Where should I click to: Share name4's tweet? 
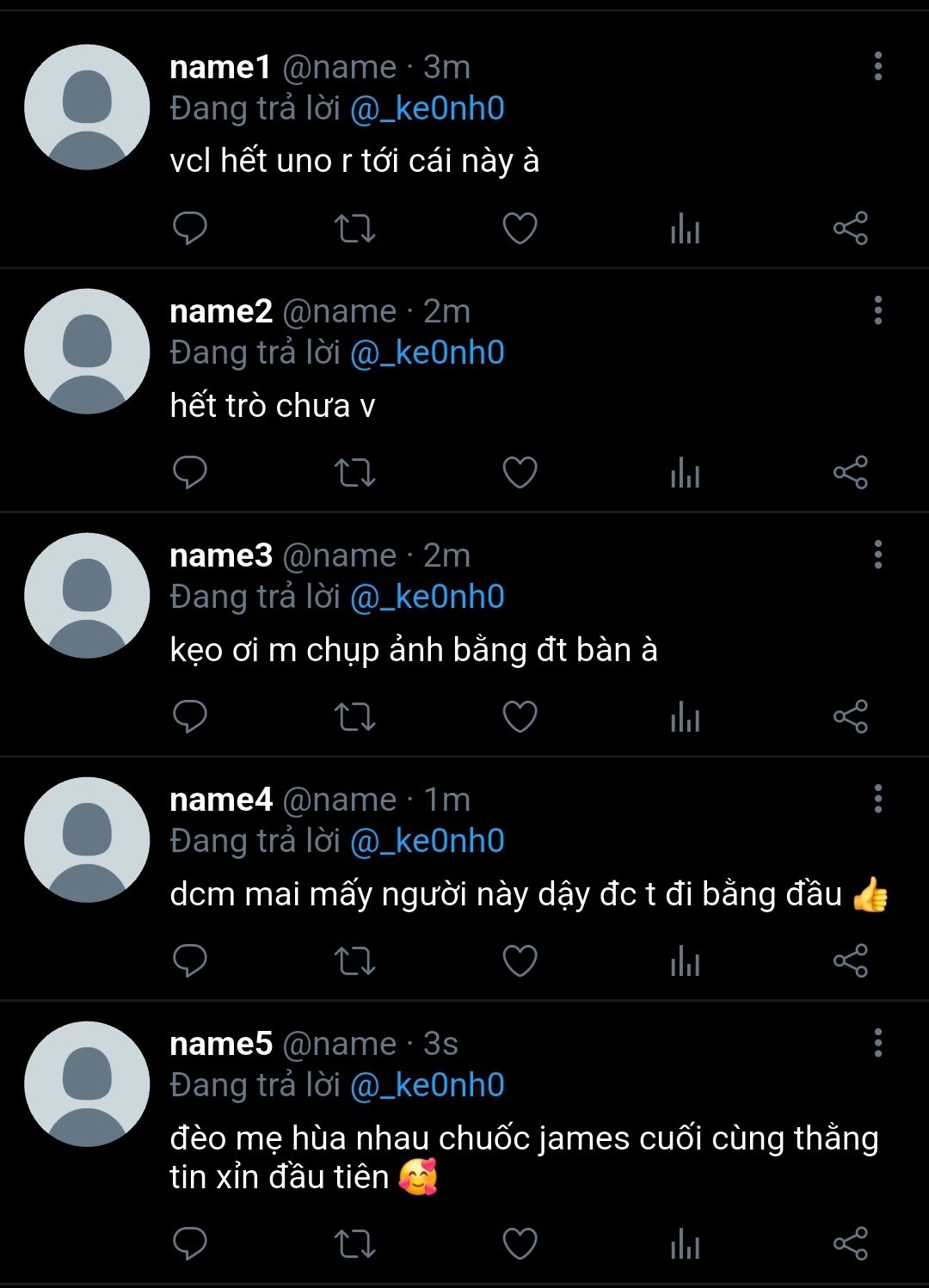[x=851, y=960]
